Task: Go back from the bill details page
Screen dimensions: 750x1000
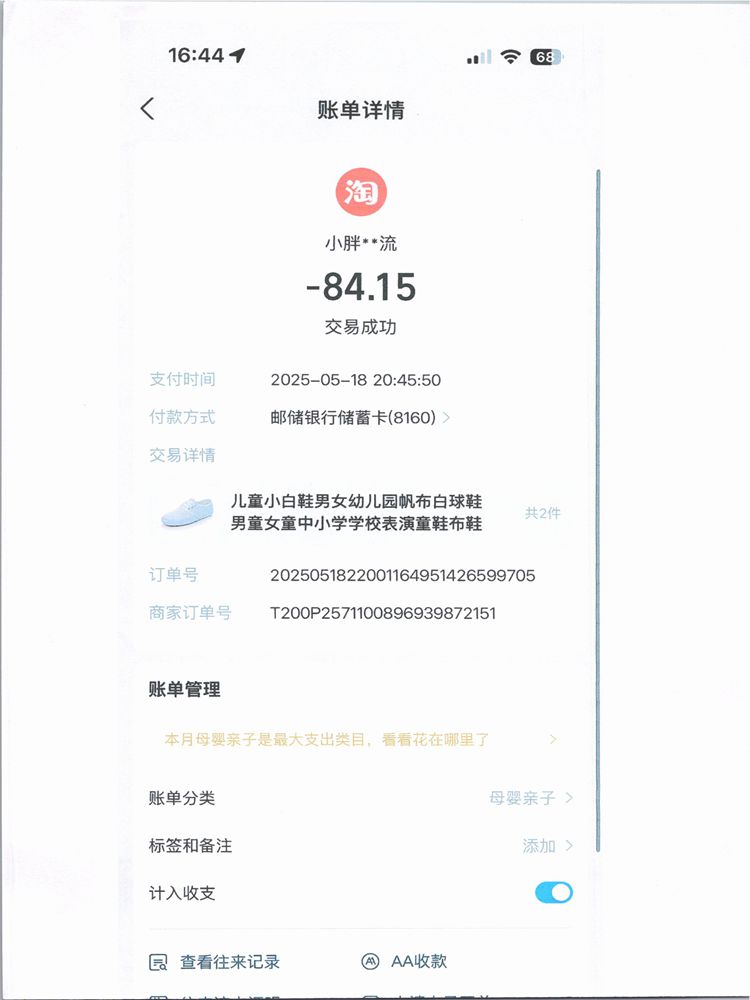Action: point(148,109)
